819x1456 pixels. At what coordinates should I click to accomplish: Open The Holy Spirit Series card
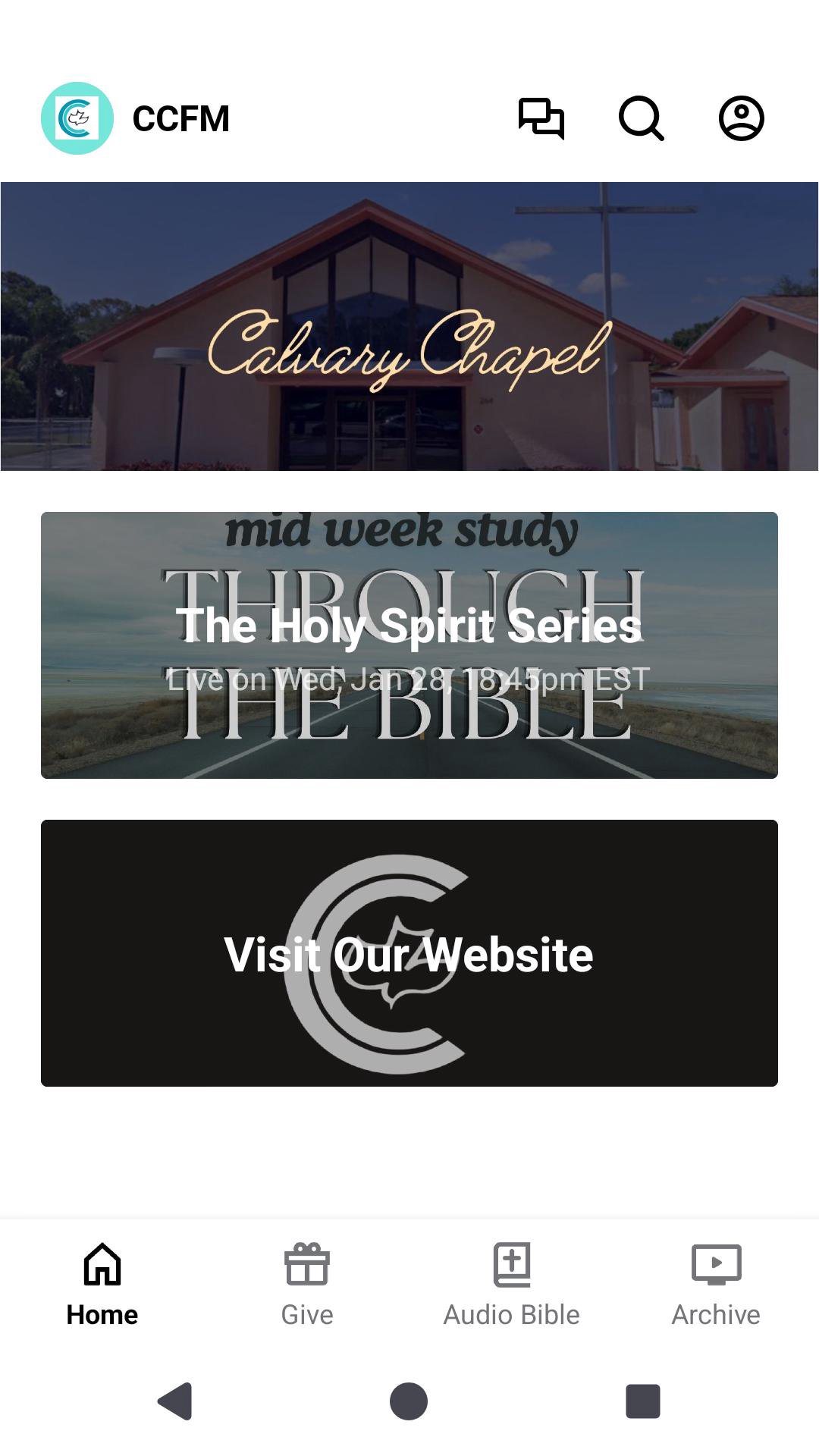pyautogui.click(x=409, y=645)
